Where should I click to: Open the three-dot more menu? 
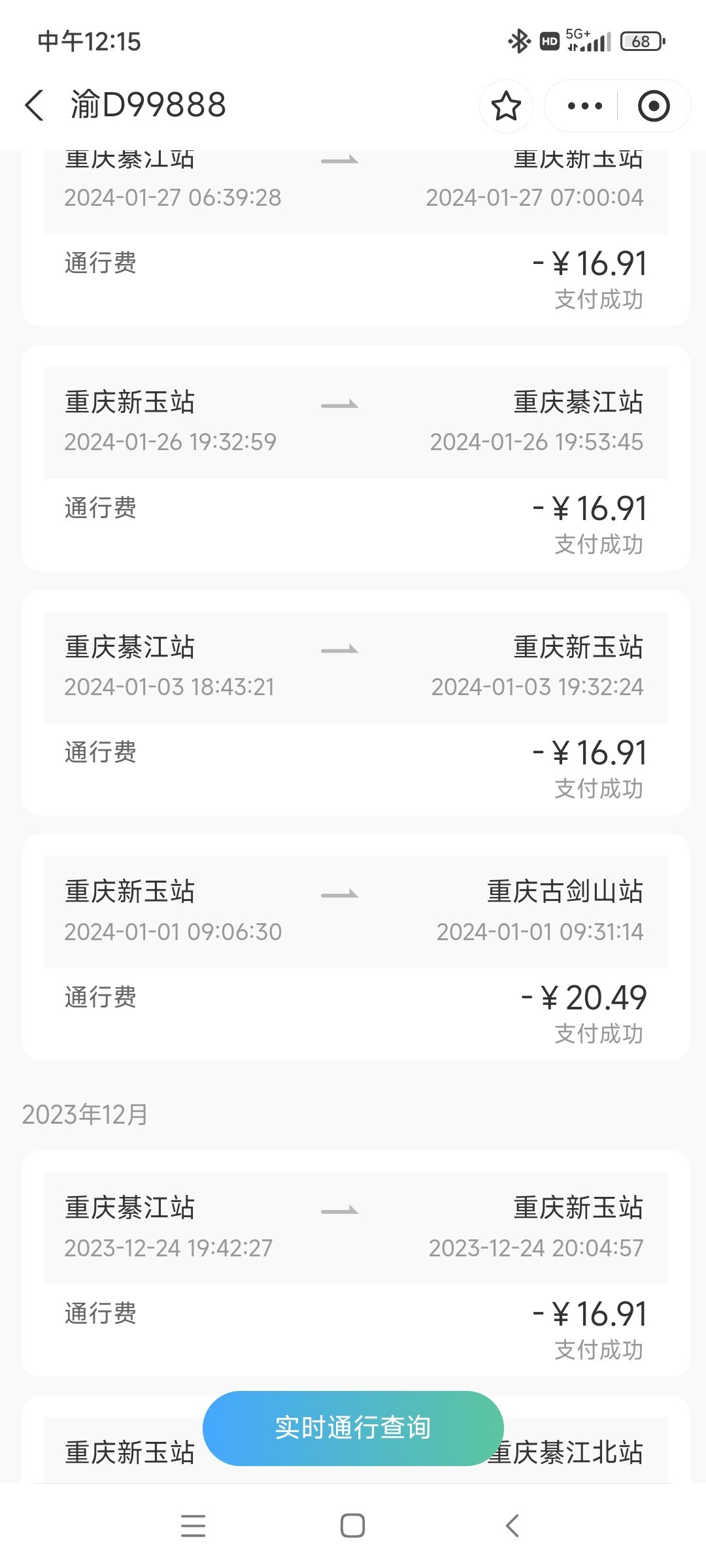pos(584,106)
